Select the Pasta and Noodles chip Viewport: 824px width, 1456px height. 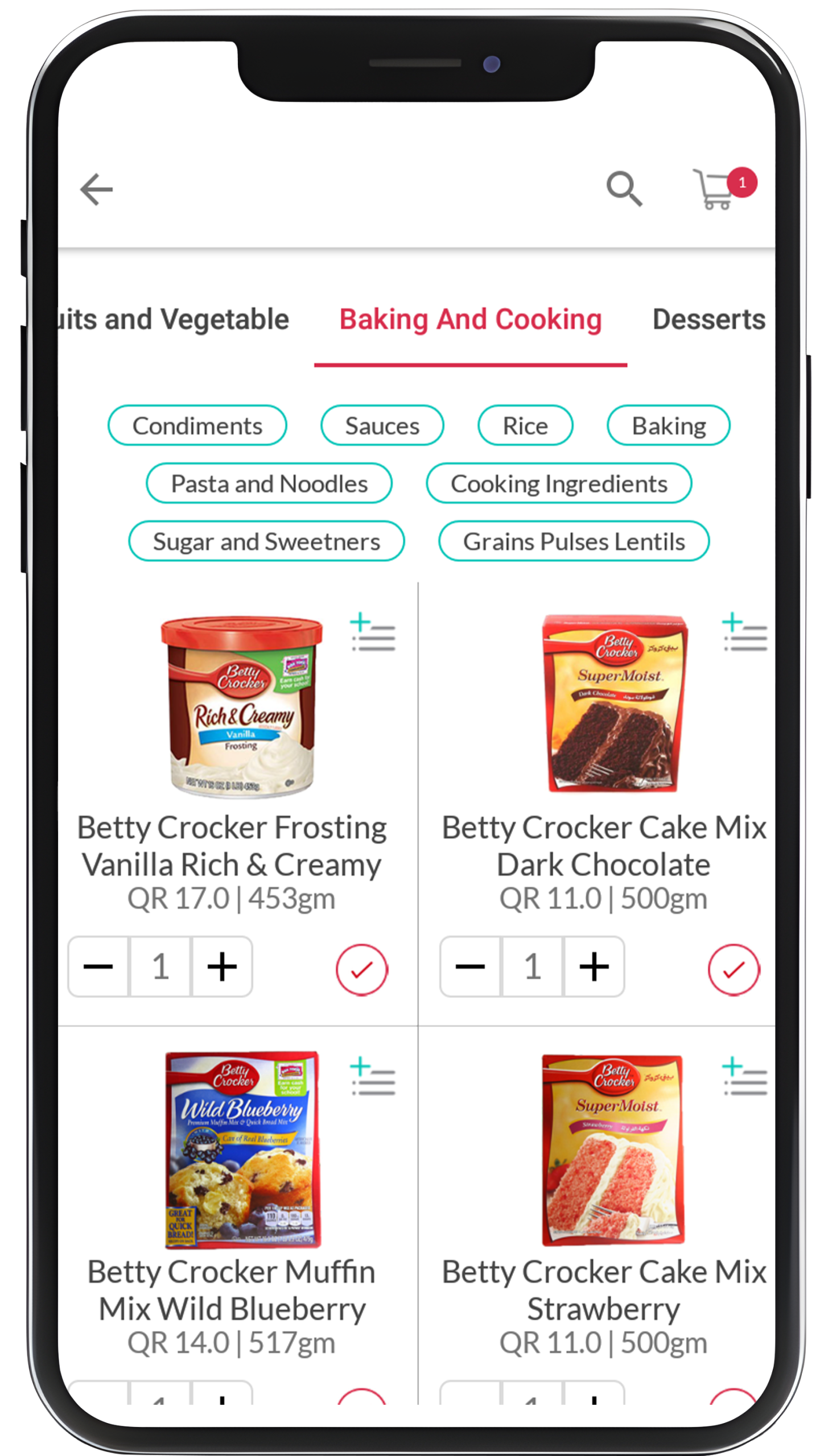269,484
